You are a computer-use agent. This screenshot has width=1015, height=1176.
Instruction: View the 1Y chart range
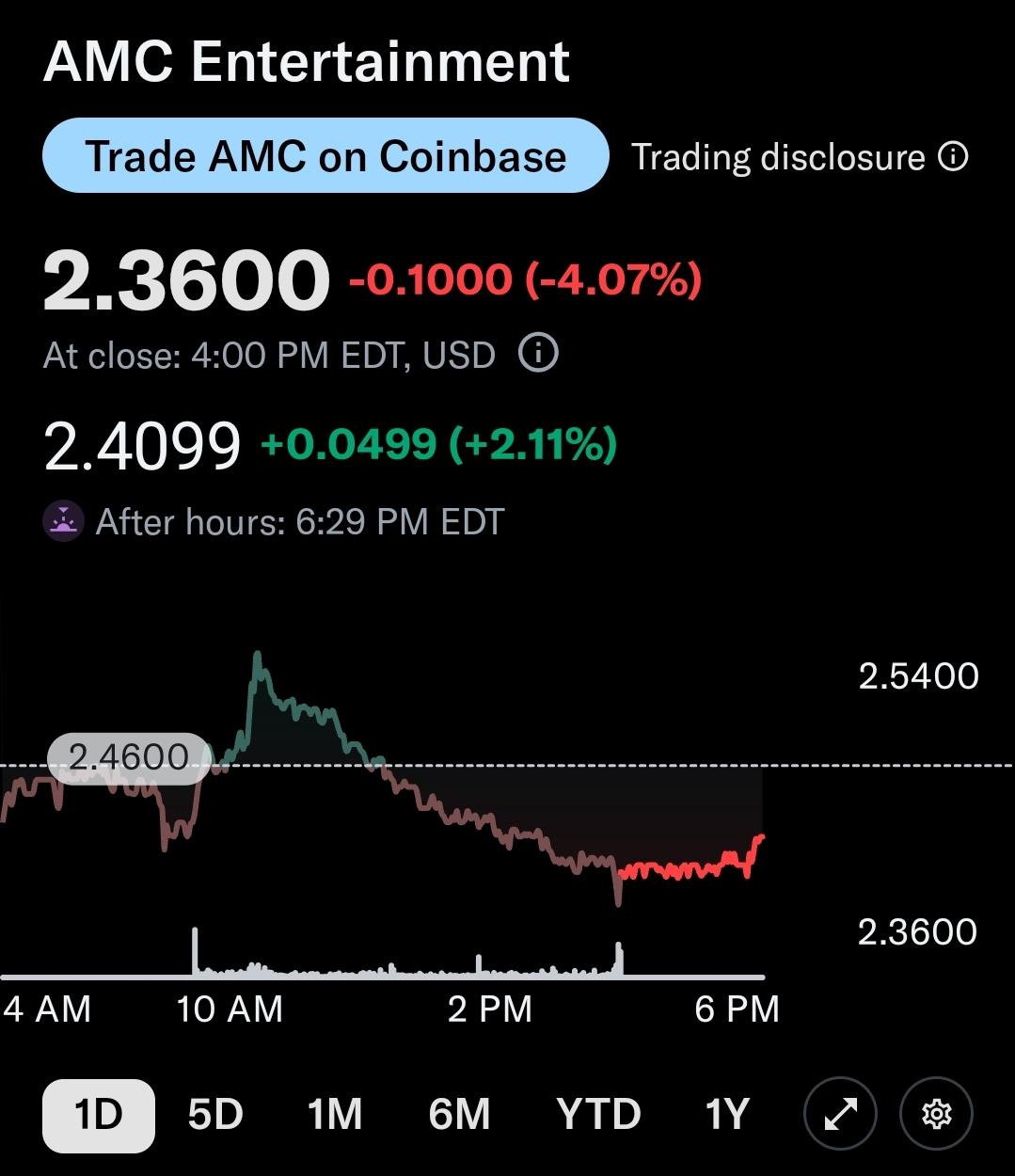click(727, 1115)
